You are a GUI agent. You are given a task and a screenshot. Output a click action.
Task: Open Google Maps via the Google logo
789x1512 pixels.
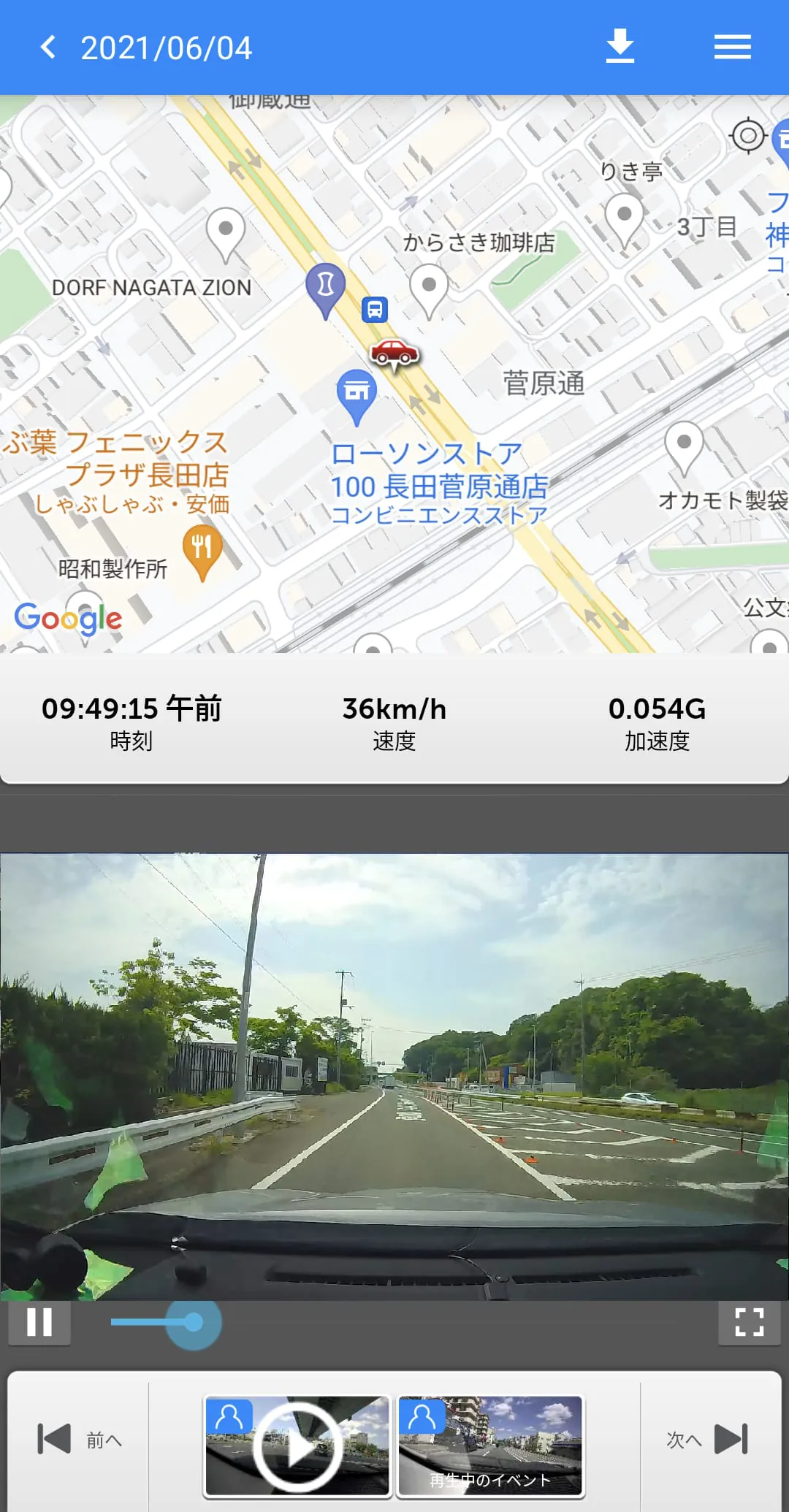(x=69, y=619)
